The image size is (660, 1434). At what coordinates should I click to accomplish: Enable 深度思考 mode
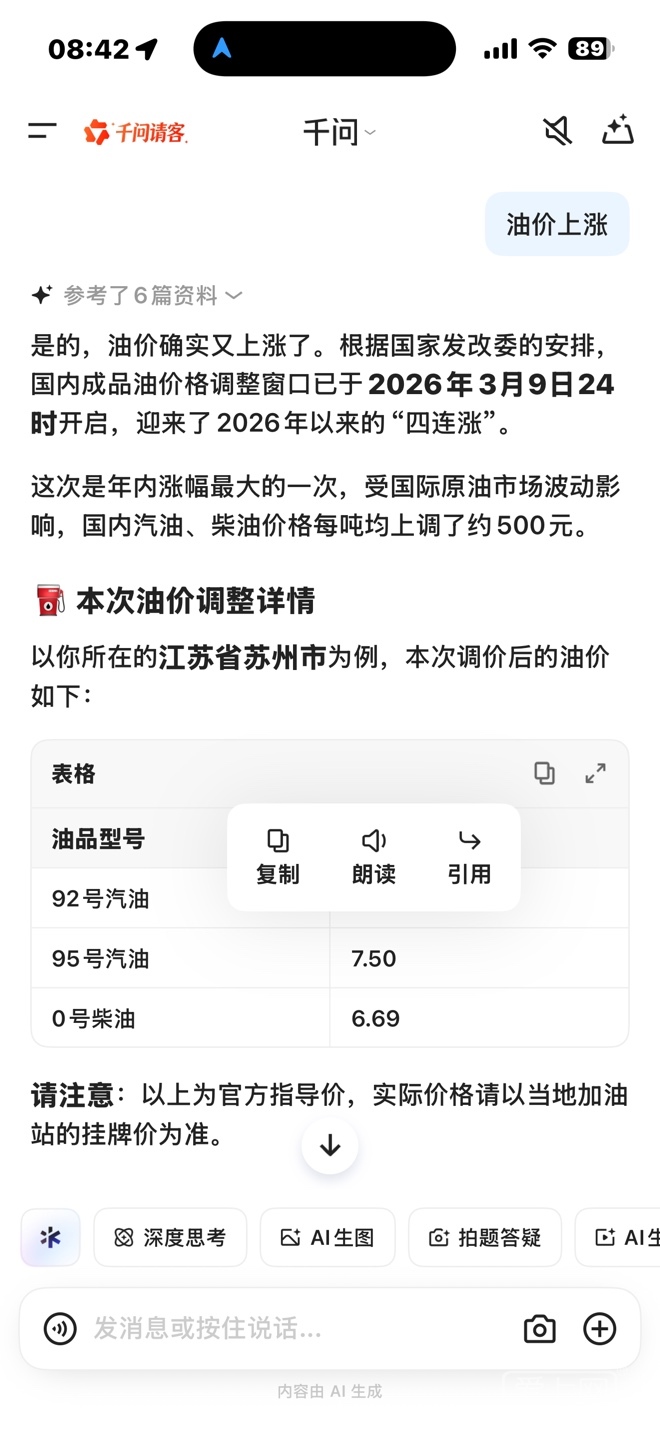point(170,1238)
